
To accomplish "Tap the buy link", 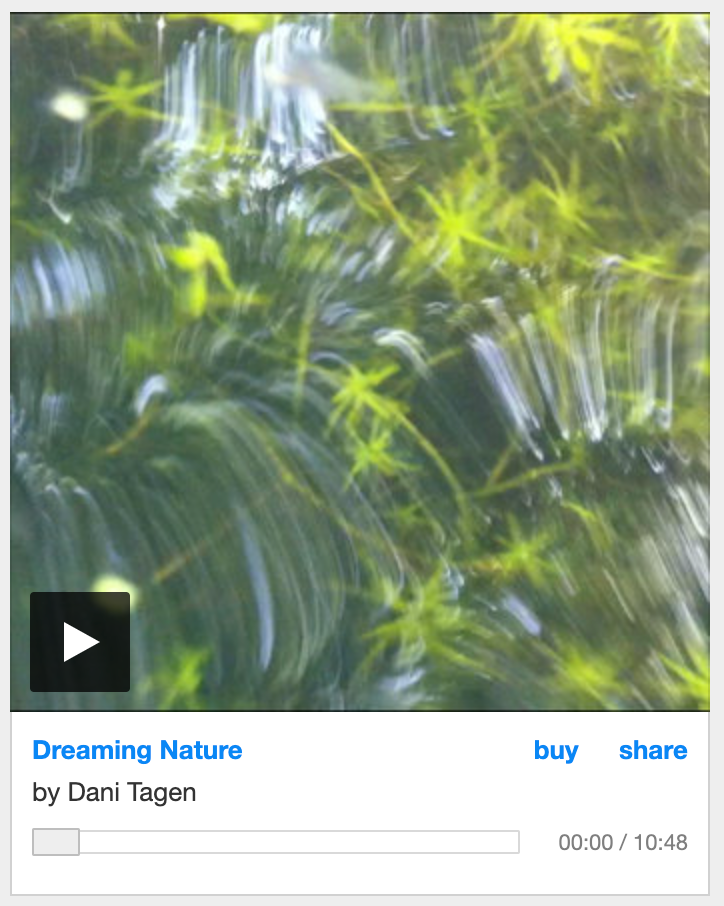I will 556,750.
